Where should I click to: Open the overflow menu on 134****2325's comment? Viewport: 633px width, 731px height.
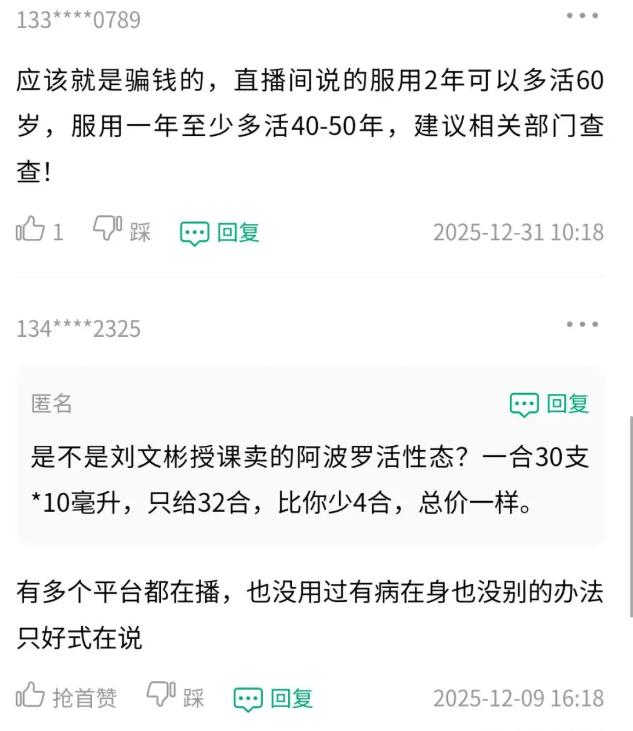tap(582, 325)
